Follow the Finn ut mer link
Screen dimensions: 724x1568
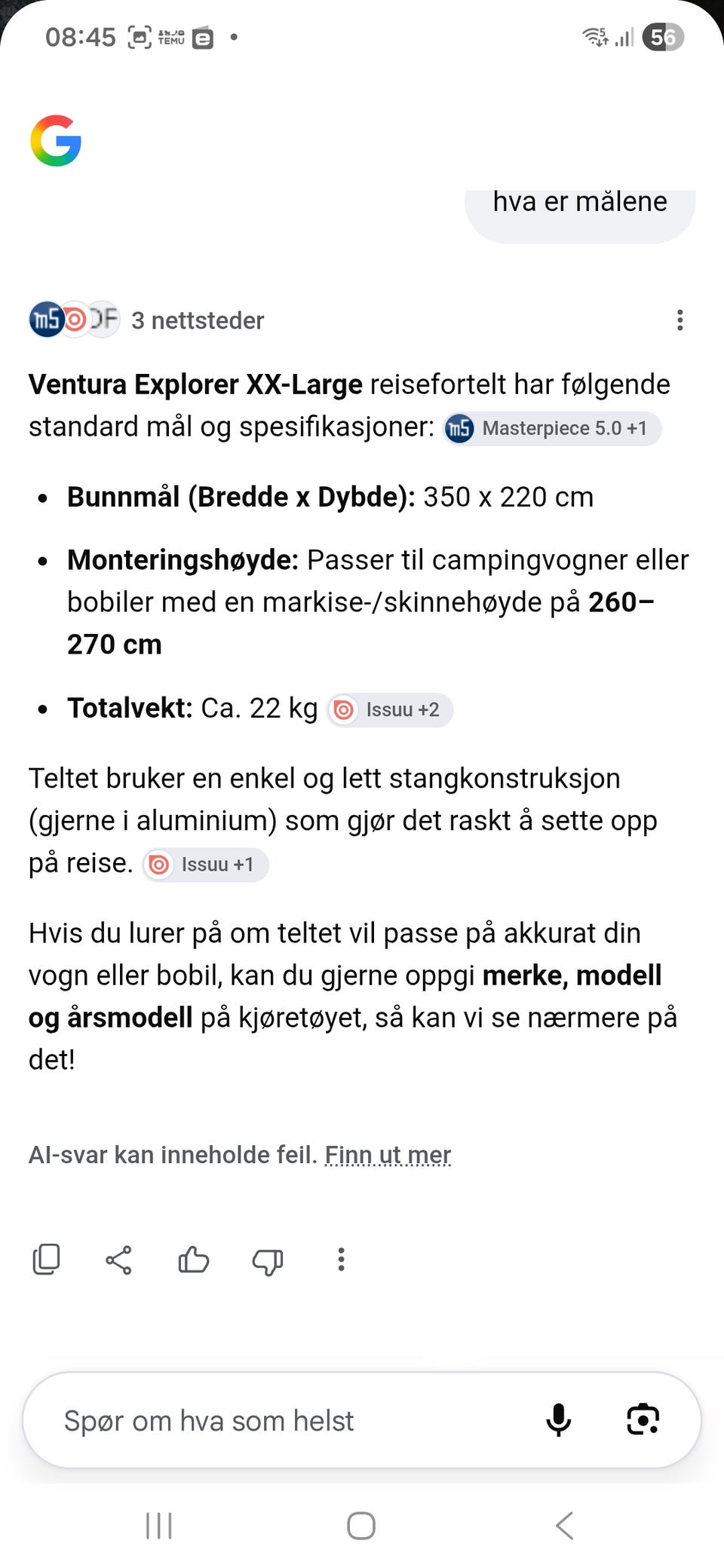pyautogui.click(x=388, y=1155)
